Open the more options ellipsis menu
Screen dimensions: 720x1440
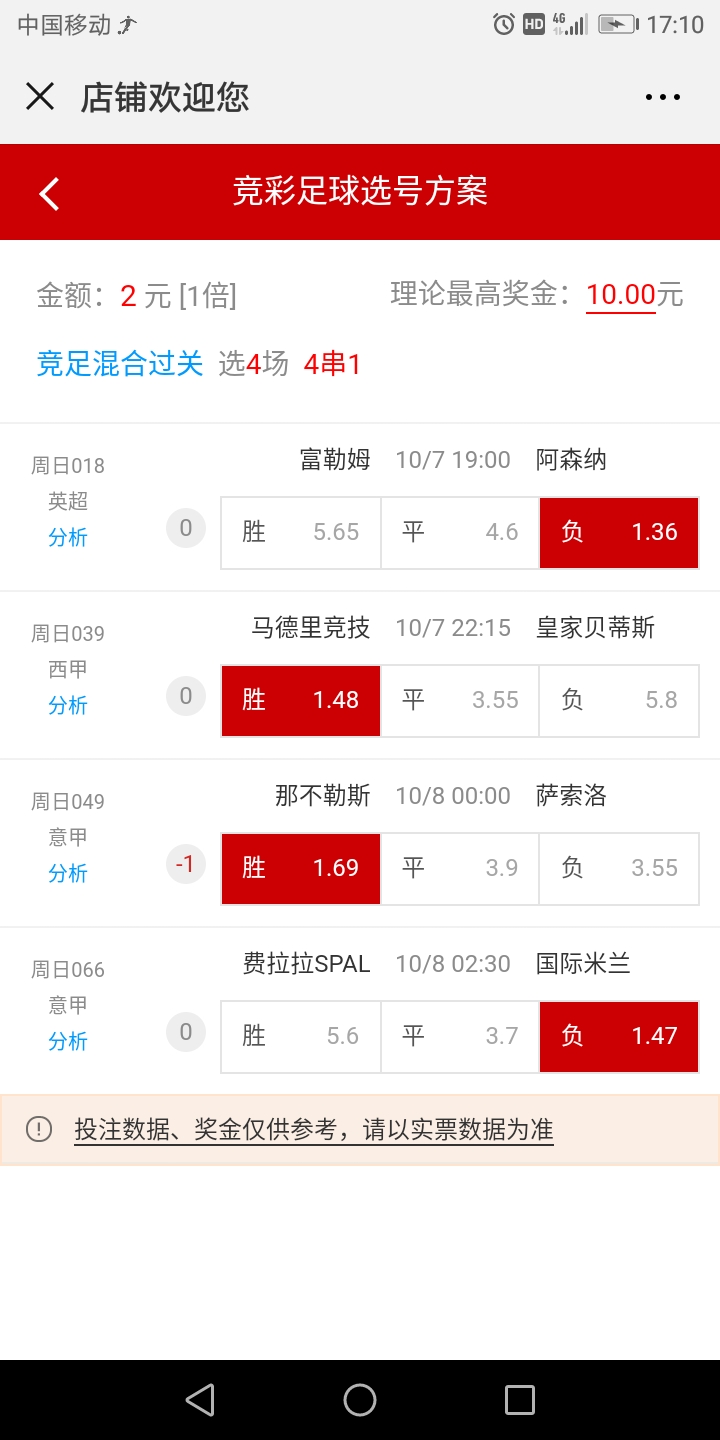point(662,96)
